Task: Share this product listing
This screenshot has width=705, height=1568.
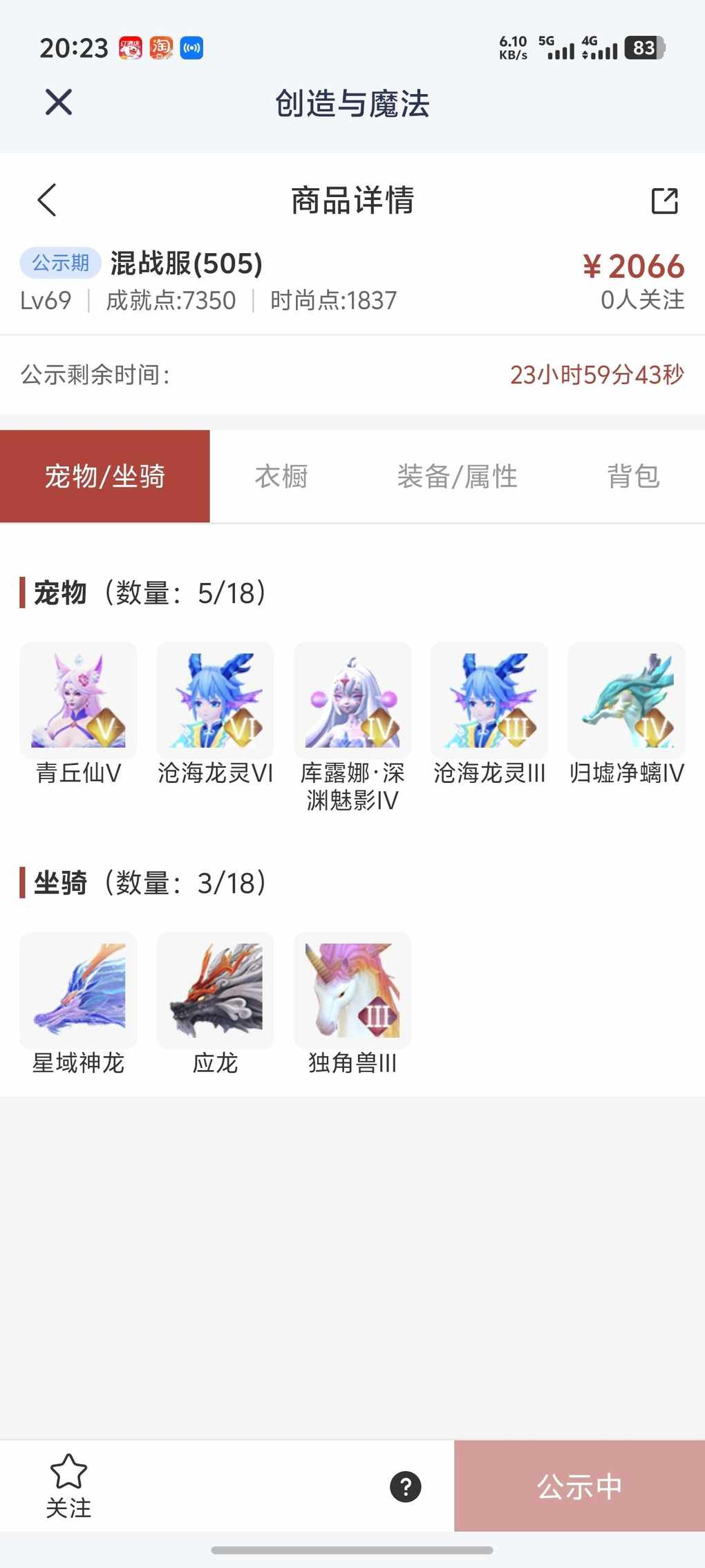Action: click(x=664, y=201)
